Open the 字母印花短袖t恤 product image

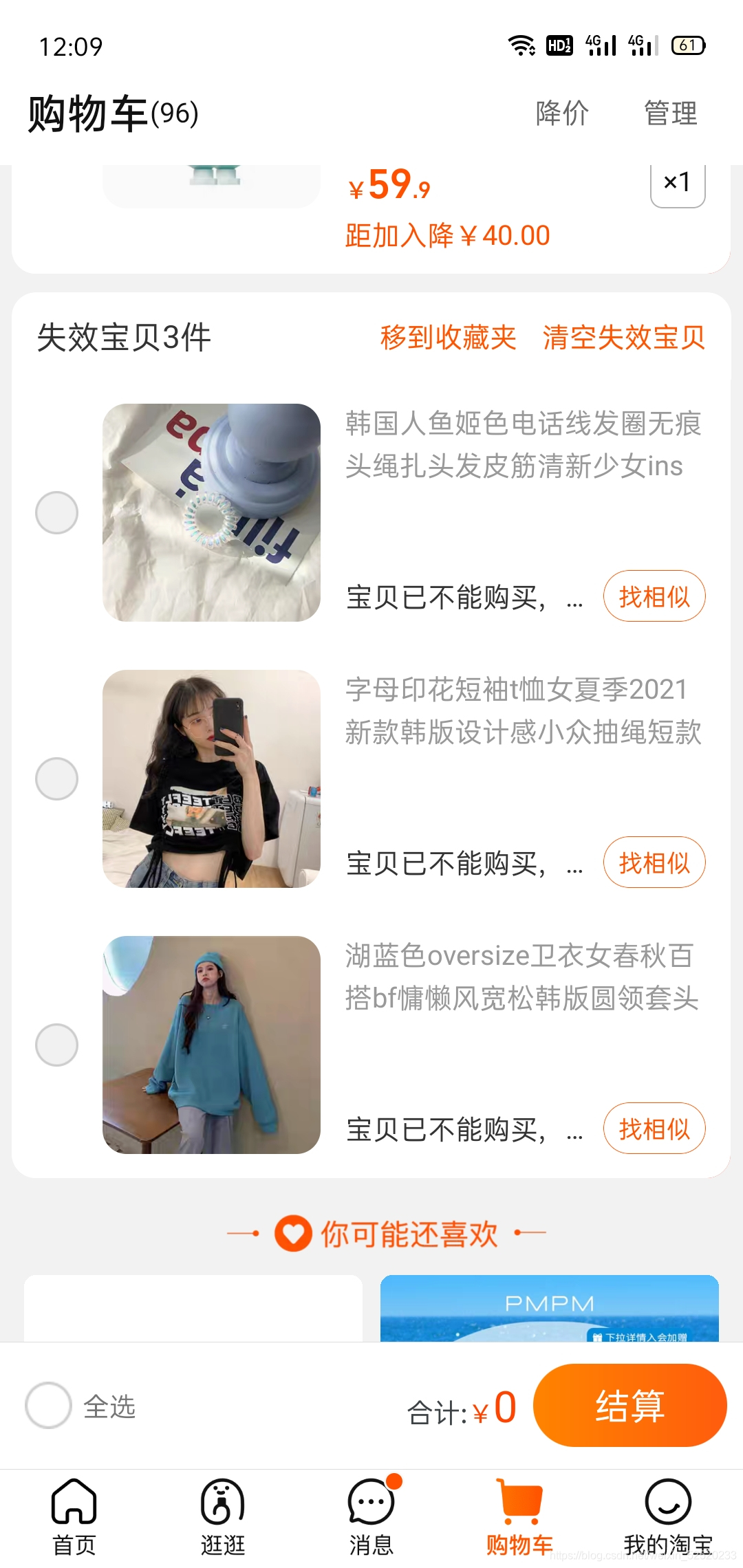(x=211, y=778)
